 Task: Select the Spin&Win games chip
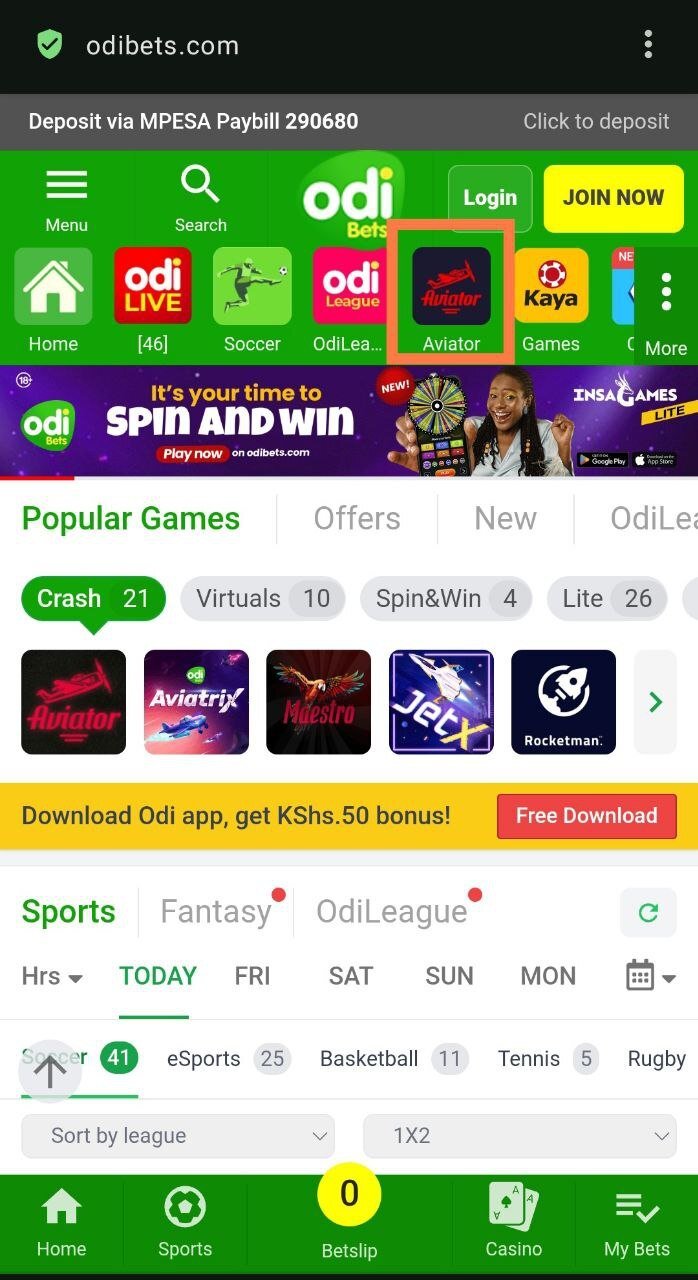pyautogui.click(x=446, y=599)
